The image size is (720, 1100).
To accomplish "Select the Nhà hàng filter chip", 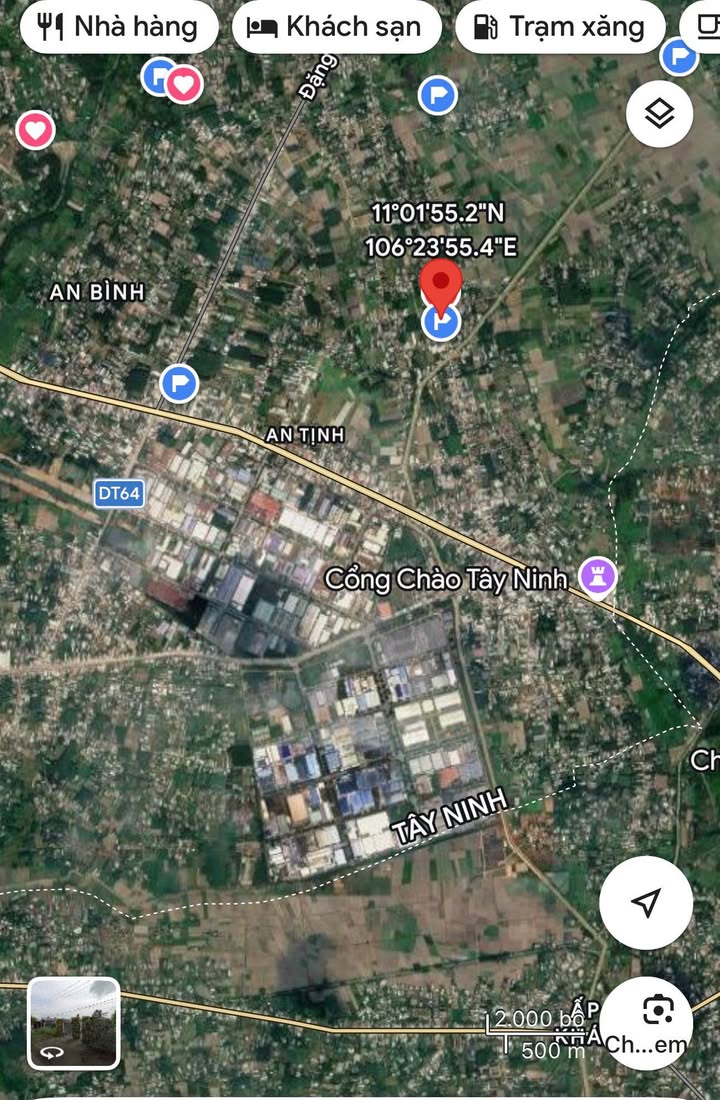I will tap(117, 27).
